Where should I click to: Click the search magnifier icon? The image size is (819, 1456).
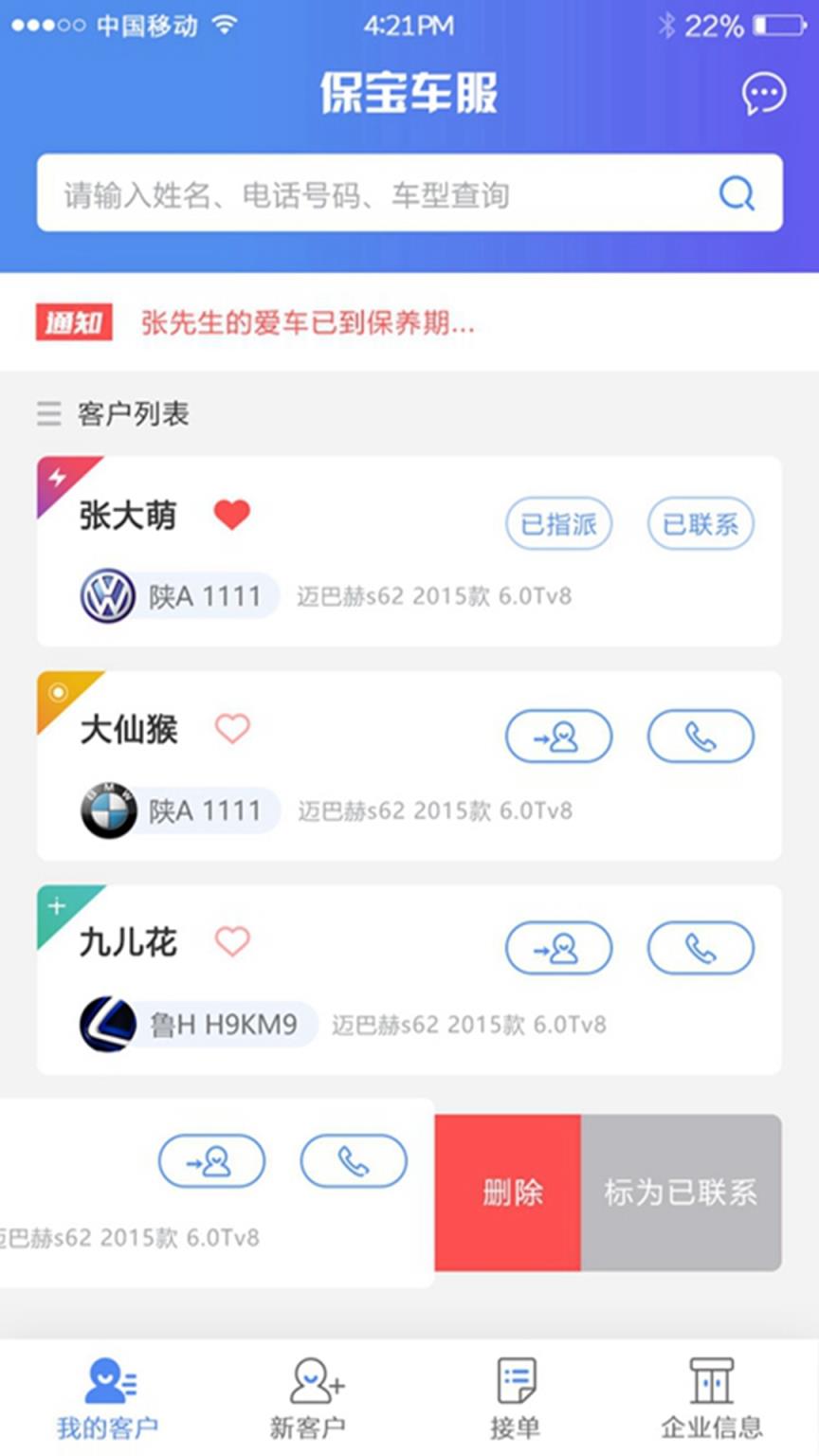pyautogui.click(x=735, y=193)
